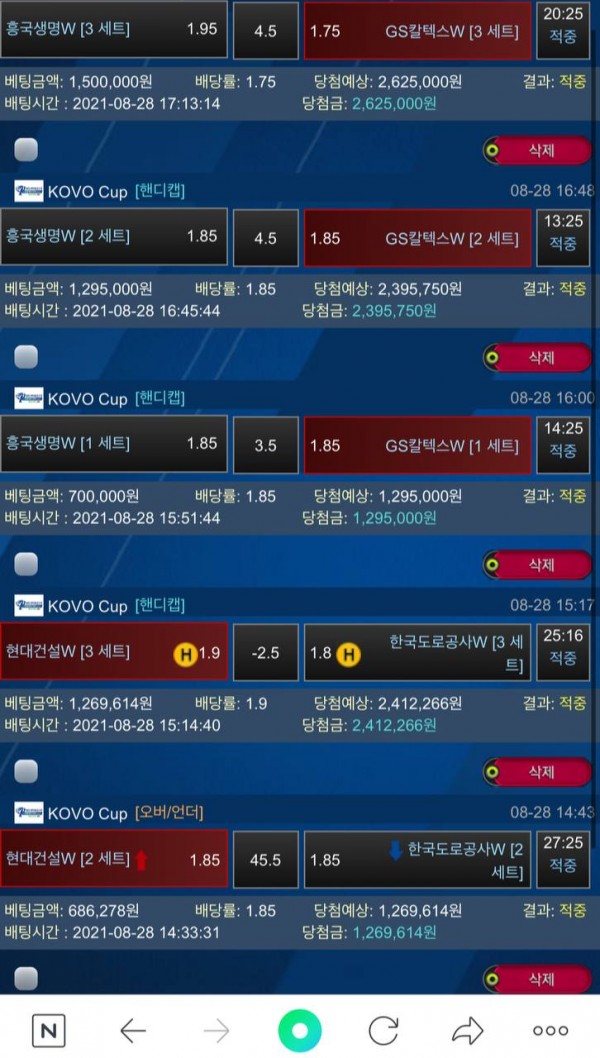The height and width of the screenshot is (1058, 600).
Task: Delete the 흥국생명W 2 세트 bet record
Action: pyautogui.click(x=540, y=357)
